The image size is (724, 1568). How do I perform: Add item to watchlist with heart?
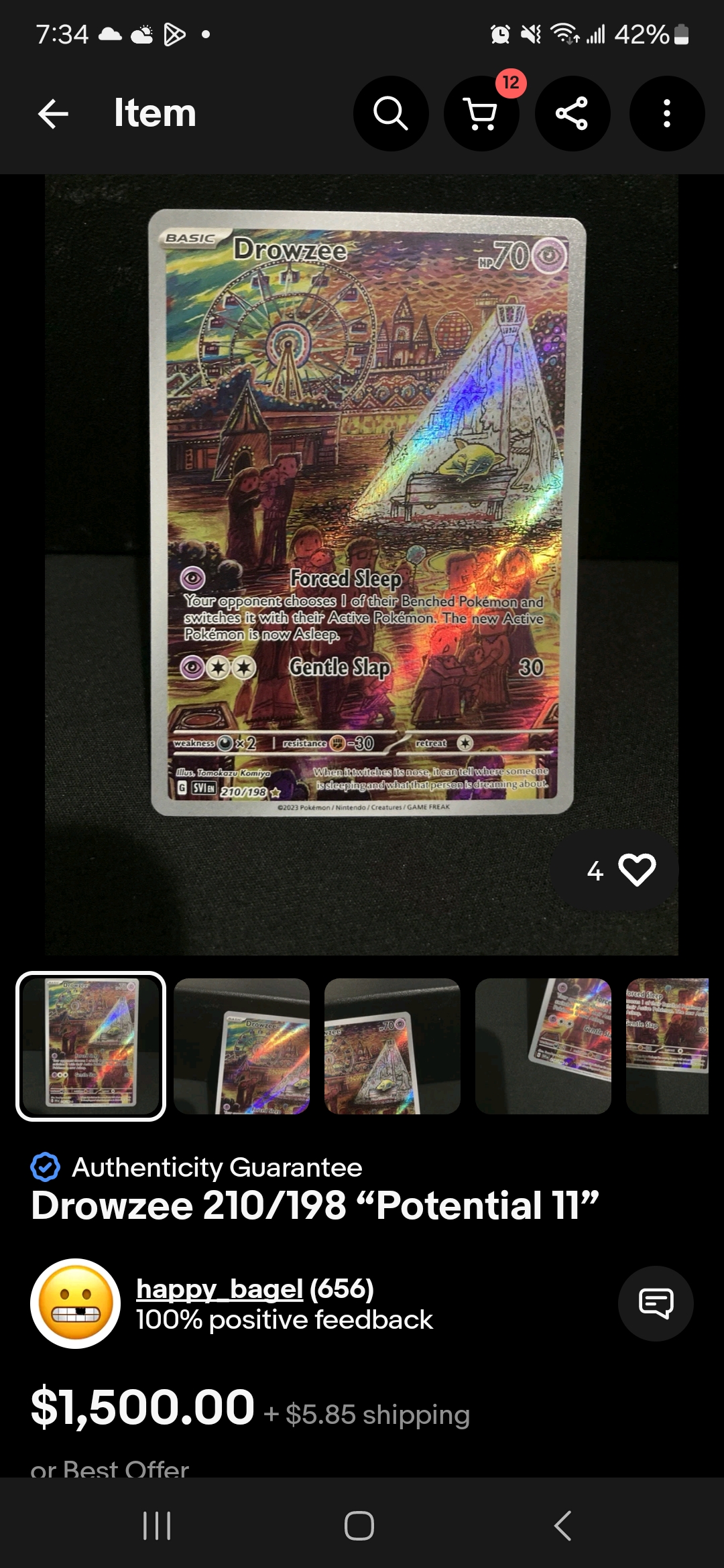coord(636,870)
